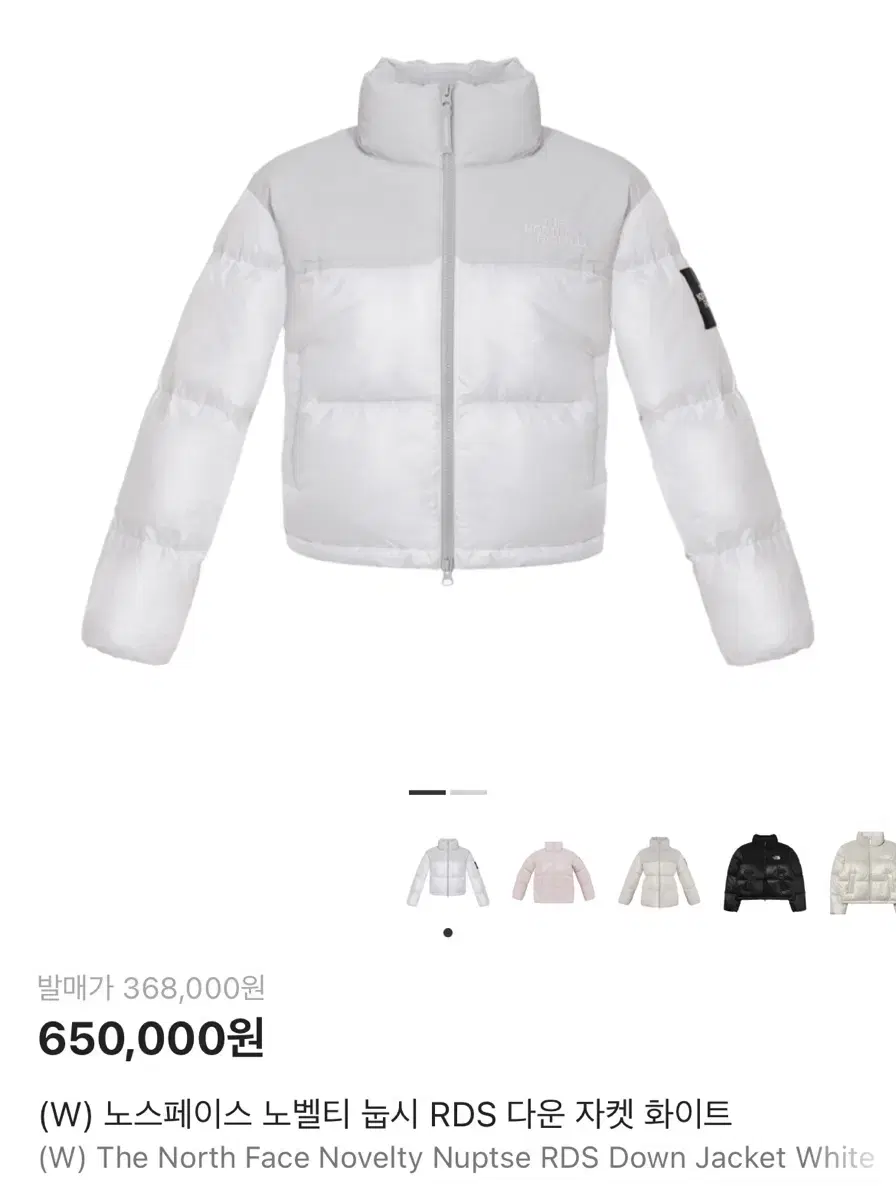Image resolution: width=896 pixels, height=1200 pixels.
Task: Click the dark carousel indicator bar
Action: [x=428, y=793]
